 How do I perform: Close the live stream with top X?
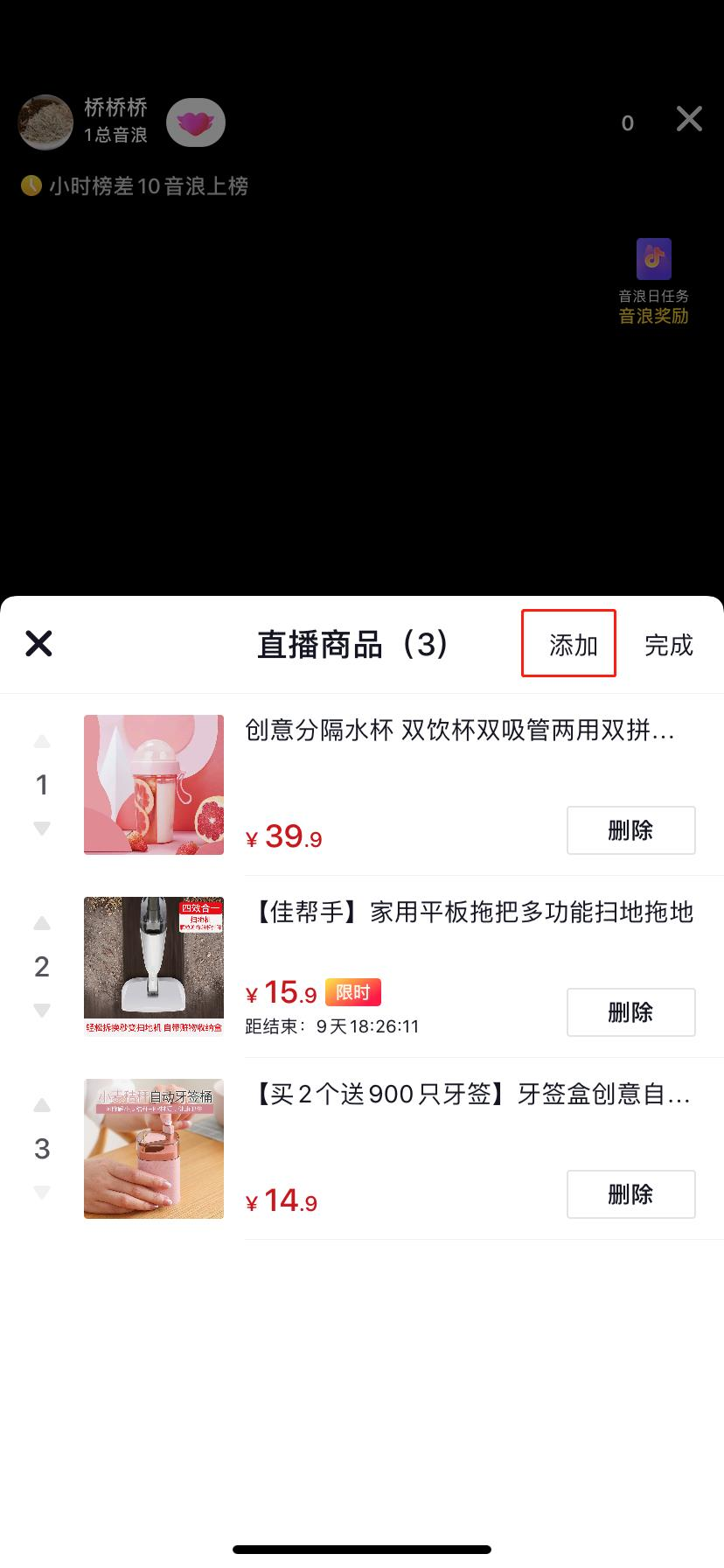click(689, 119)
